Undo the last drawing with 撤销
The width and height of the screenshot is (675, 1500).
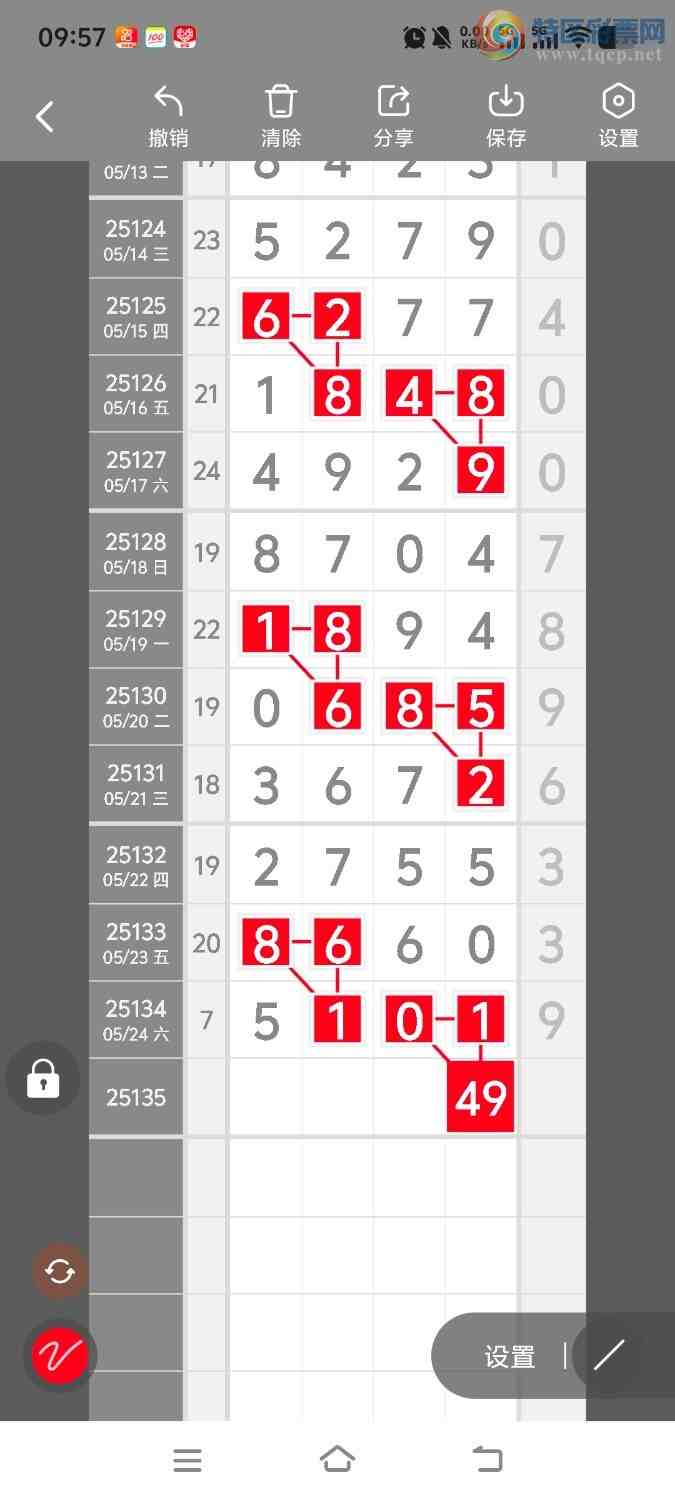[168, 117]
